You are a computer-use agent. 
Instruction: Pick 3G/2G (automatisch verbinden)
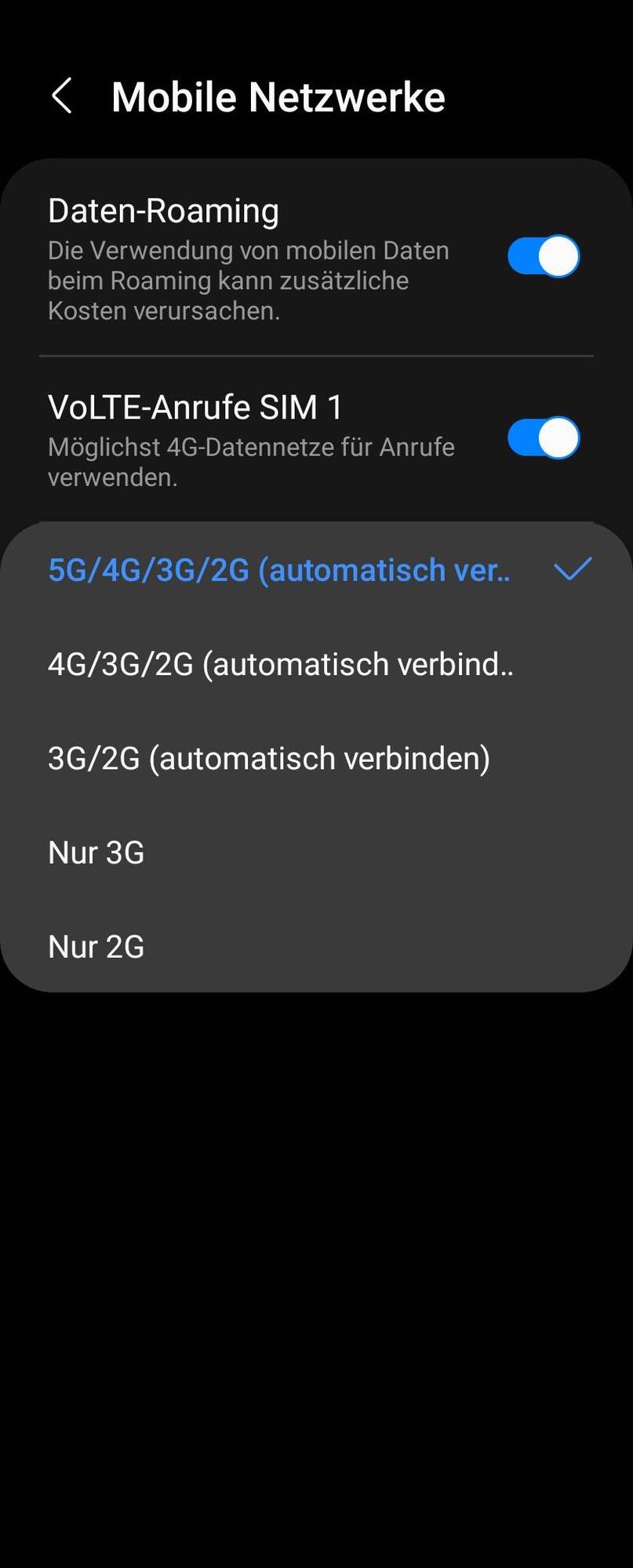click(x=269, y=758)
